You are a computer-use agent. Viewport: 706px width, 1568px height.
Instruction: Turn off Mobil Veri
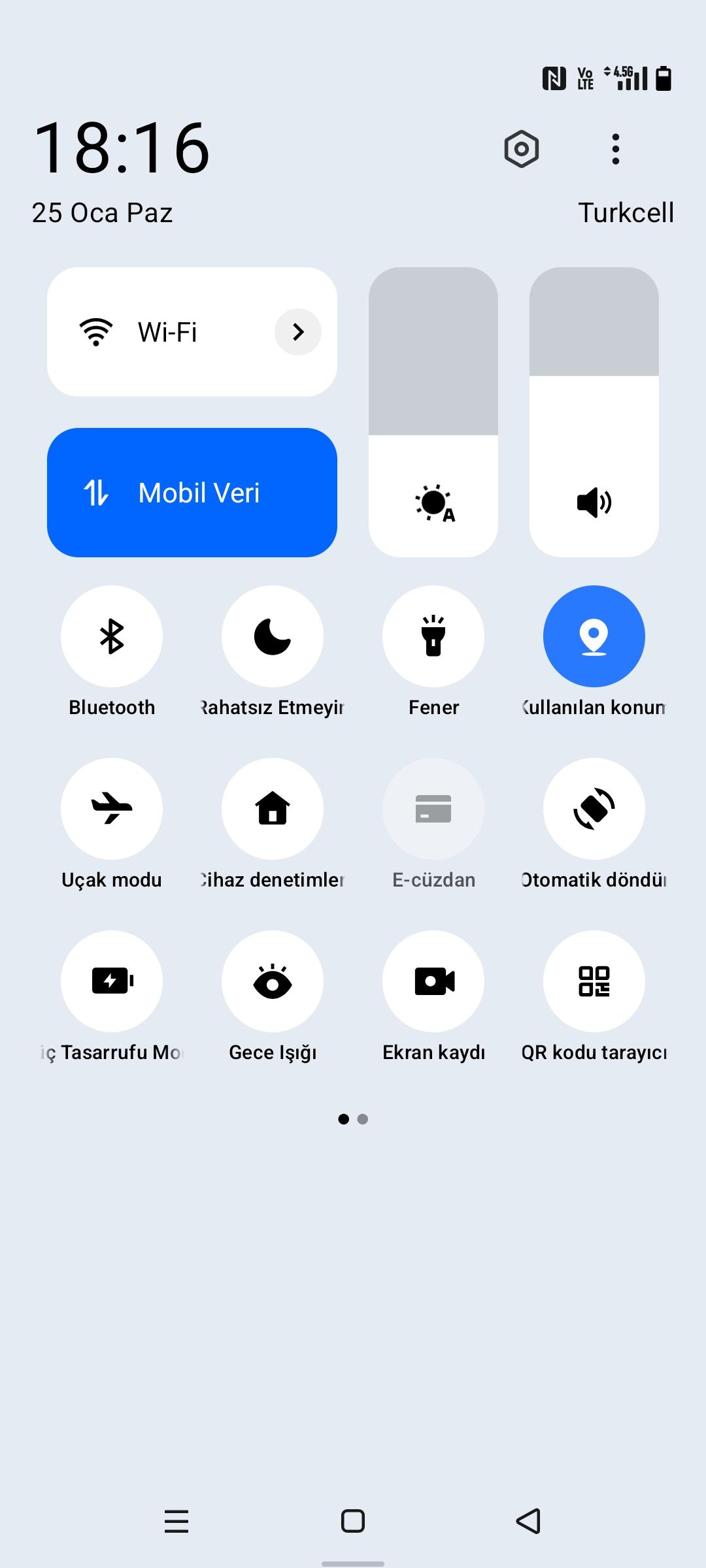coord(192,493)
